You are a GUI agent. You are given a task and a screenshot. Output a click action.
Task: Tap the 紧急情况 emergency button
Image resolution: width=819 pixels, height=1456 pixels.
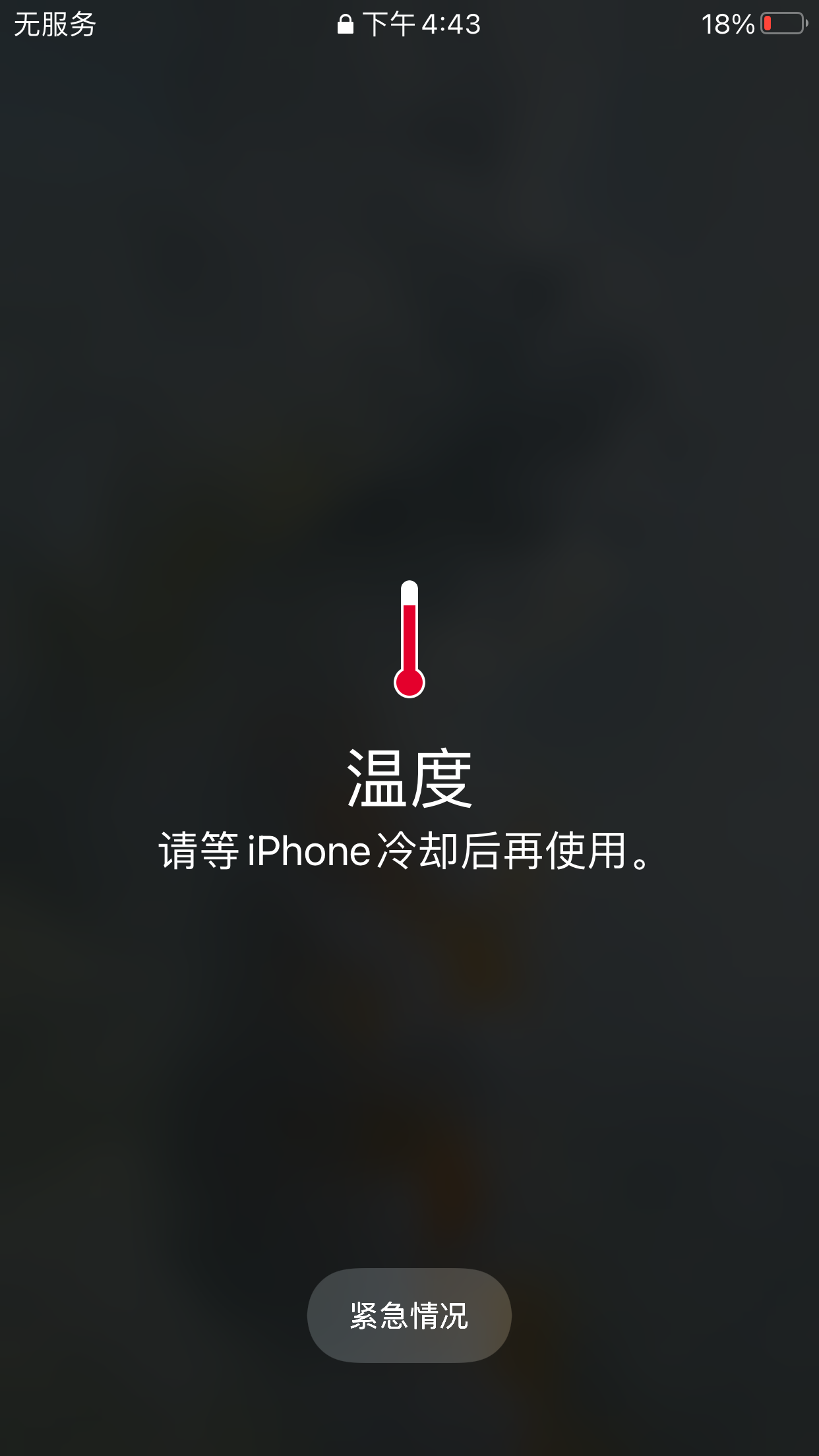click(409, 1316)
